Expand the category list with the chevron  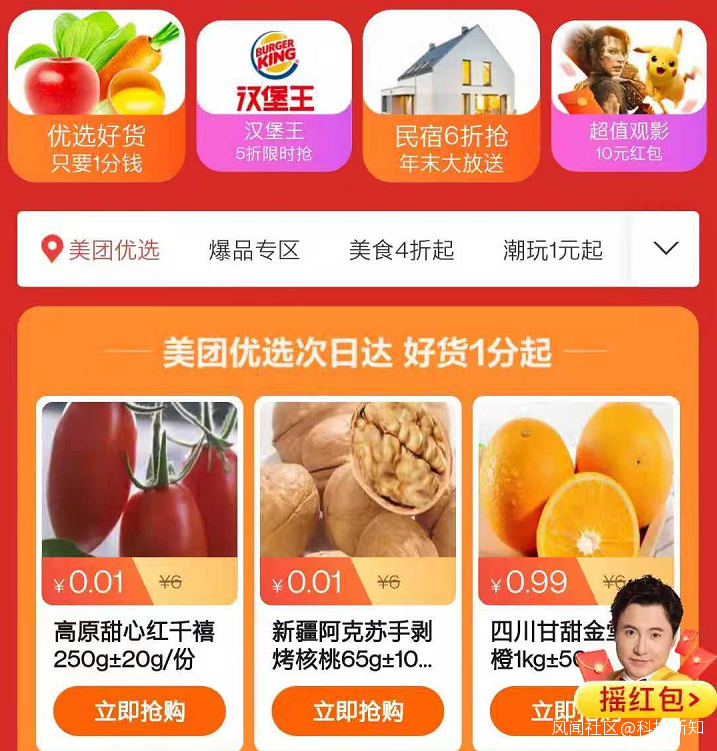click(666, 249)
